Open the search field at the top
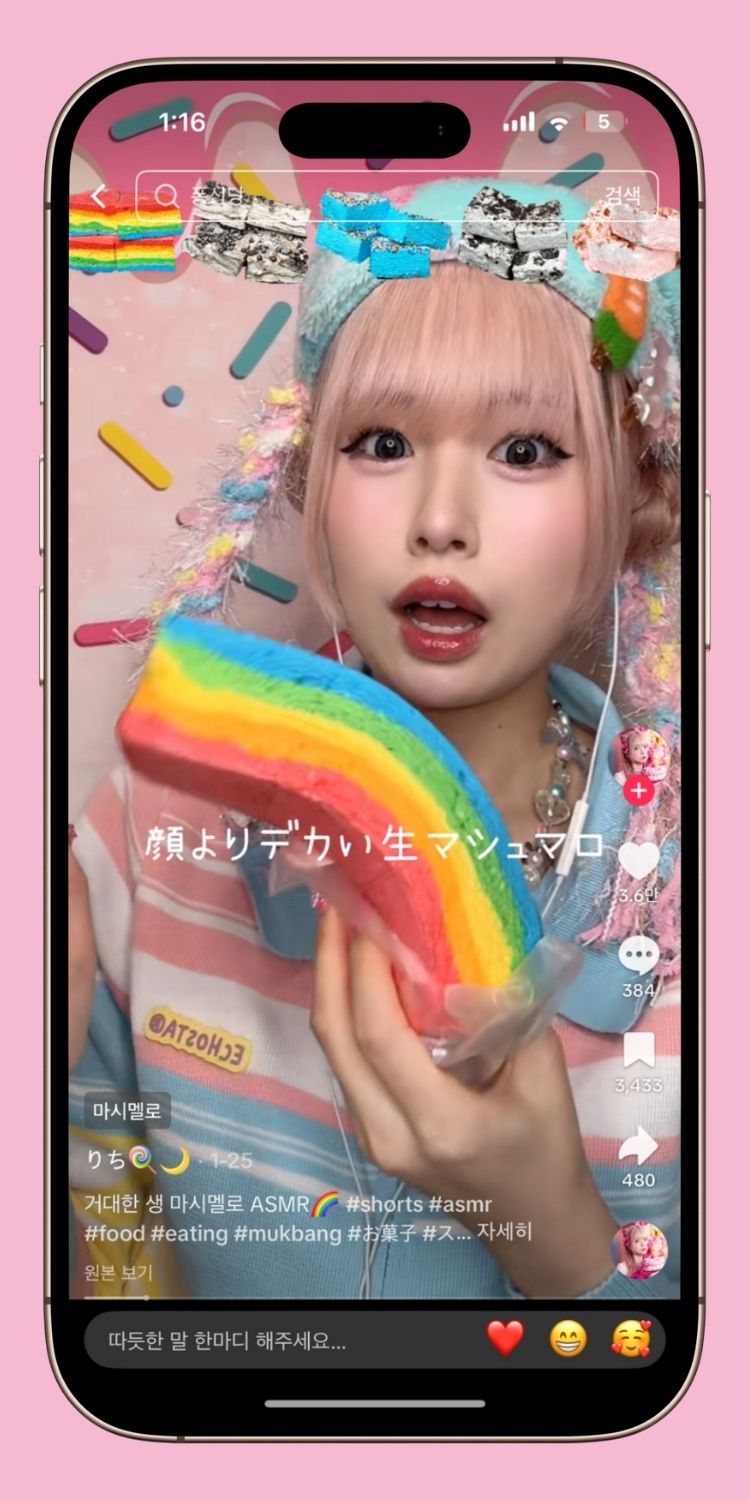The width and height of the screenshot is (750, 1500). pyautogui.click(x=370, y=196)
